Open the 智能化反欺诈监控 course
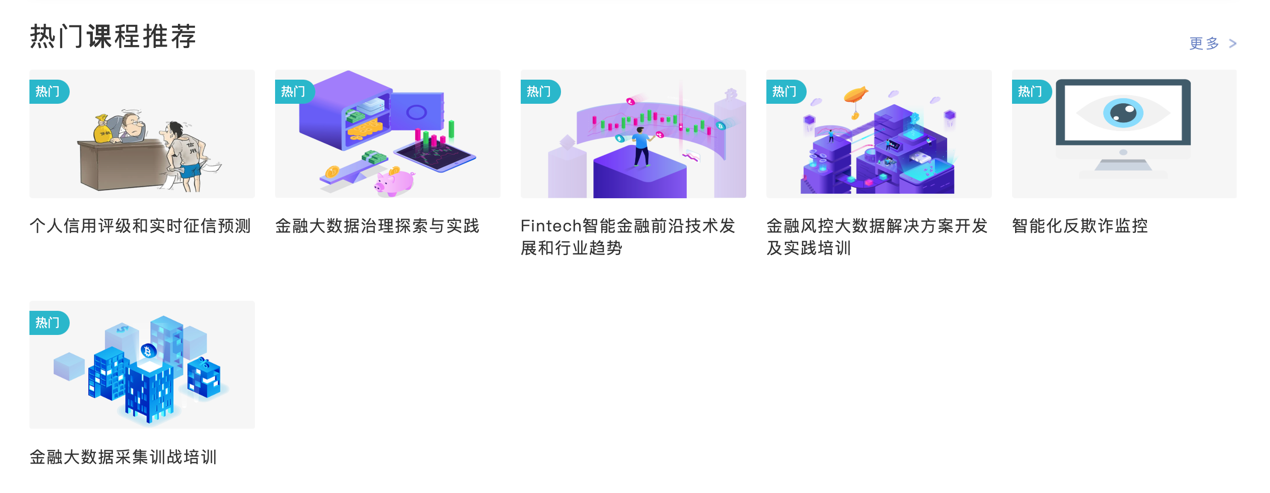This screenshot has height=493, width=1270. click(1123, 135)
